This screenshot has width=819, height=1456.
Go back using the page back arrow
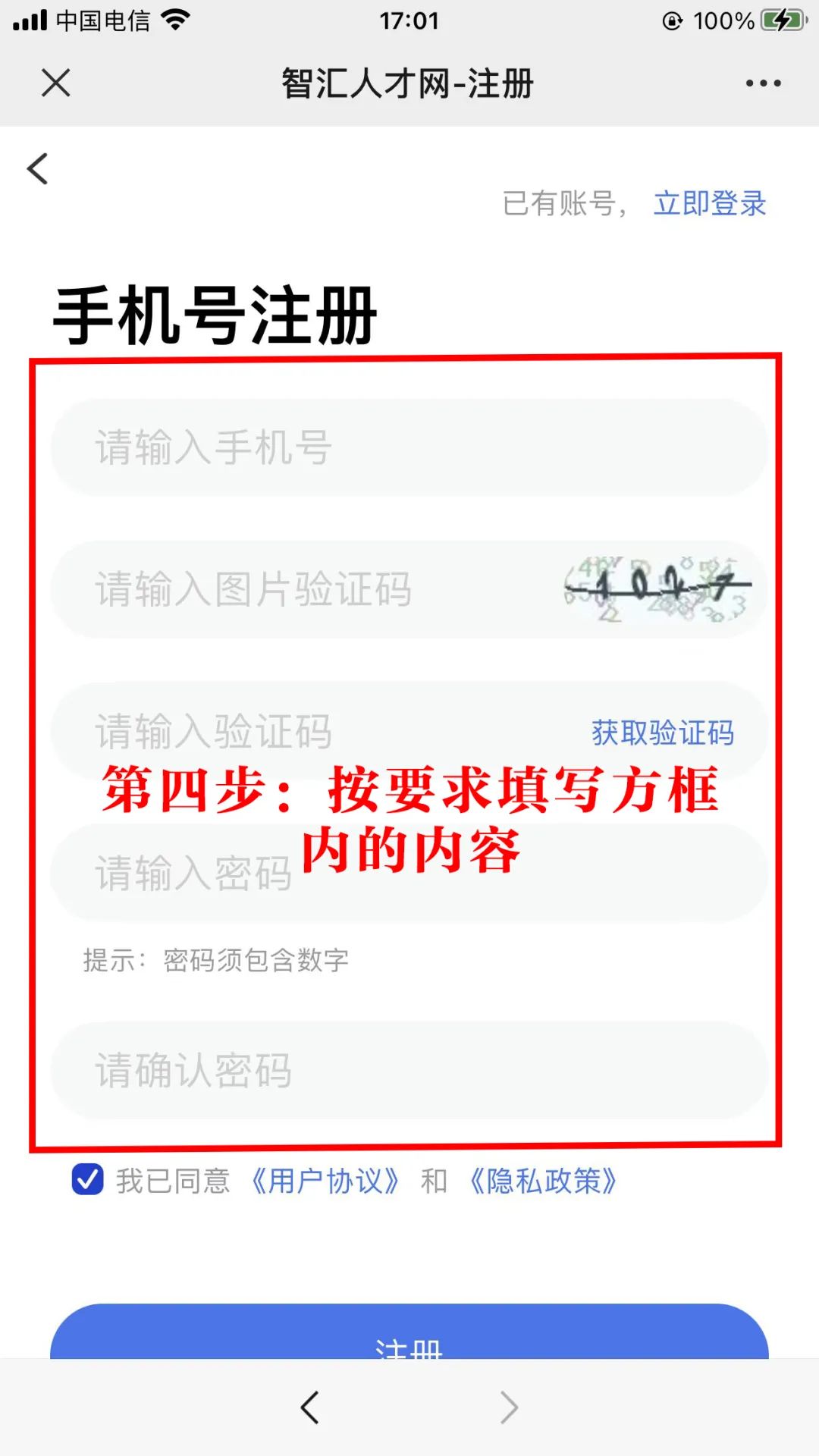[x=38, y=168]
